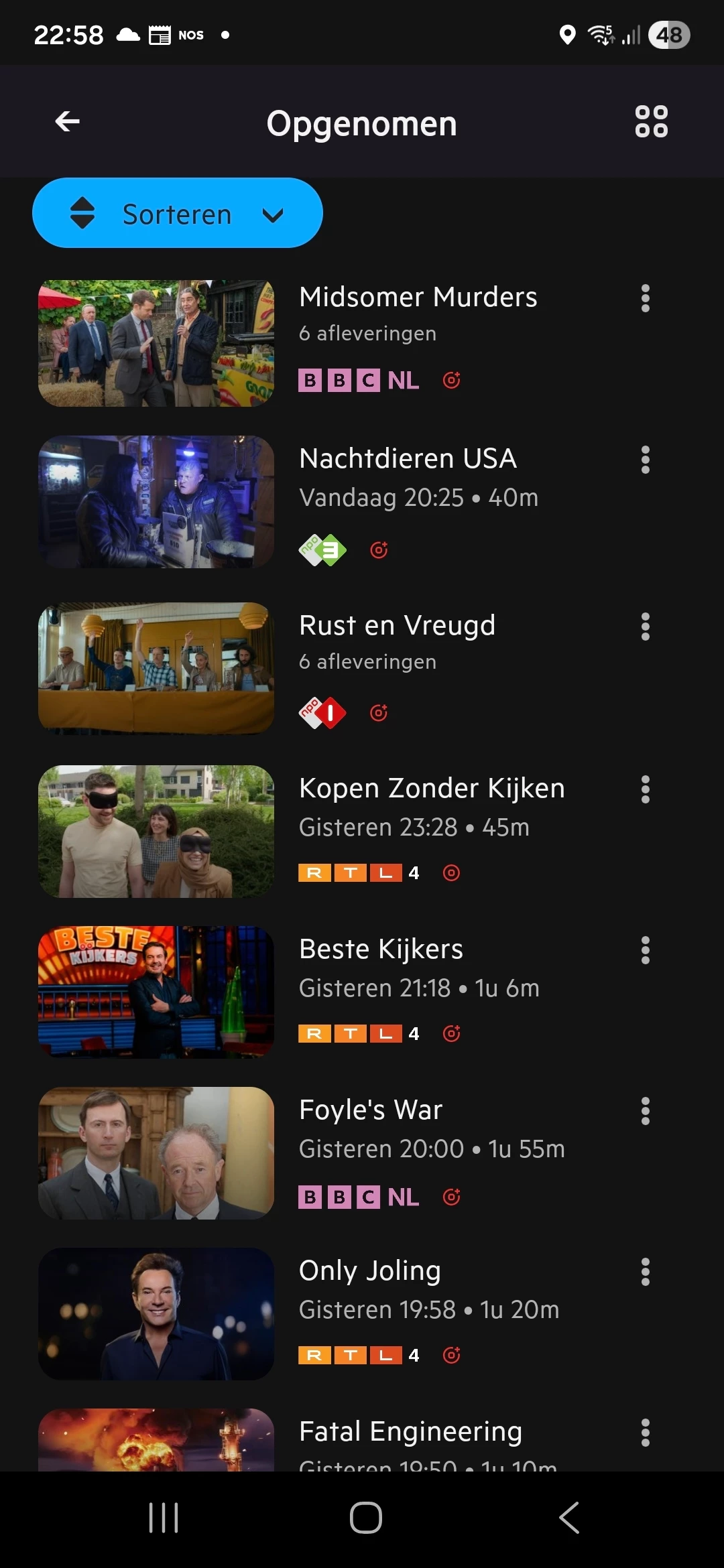Open more actions for Kopen Zonder Kijken
The width and height of the screenshot is (724, 1568).
tap(645, 789)
